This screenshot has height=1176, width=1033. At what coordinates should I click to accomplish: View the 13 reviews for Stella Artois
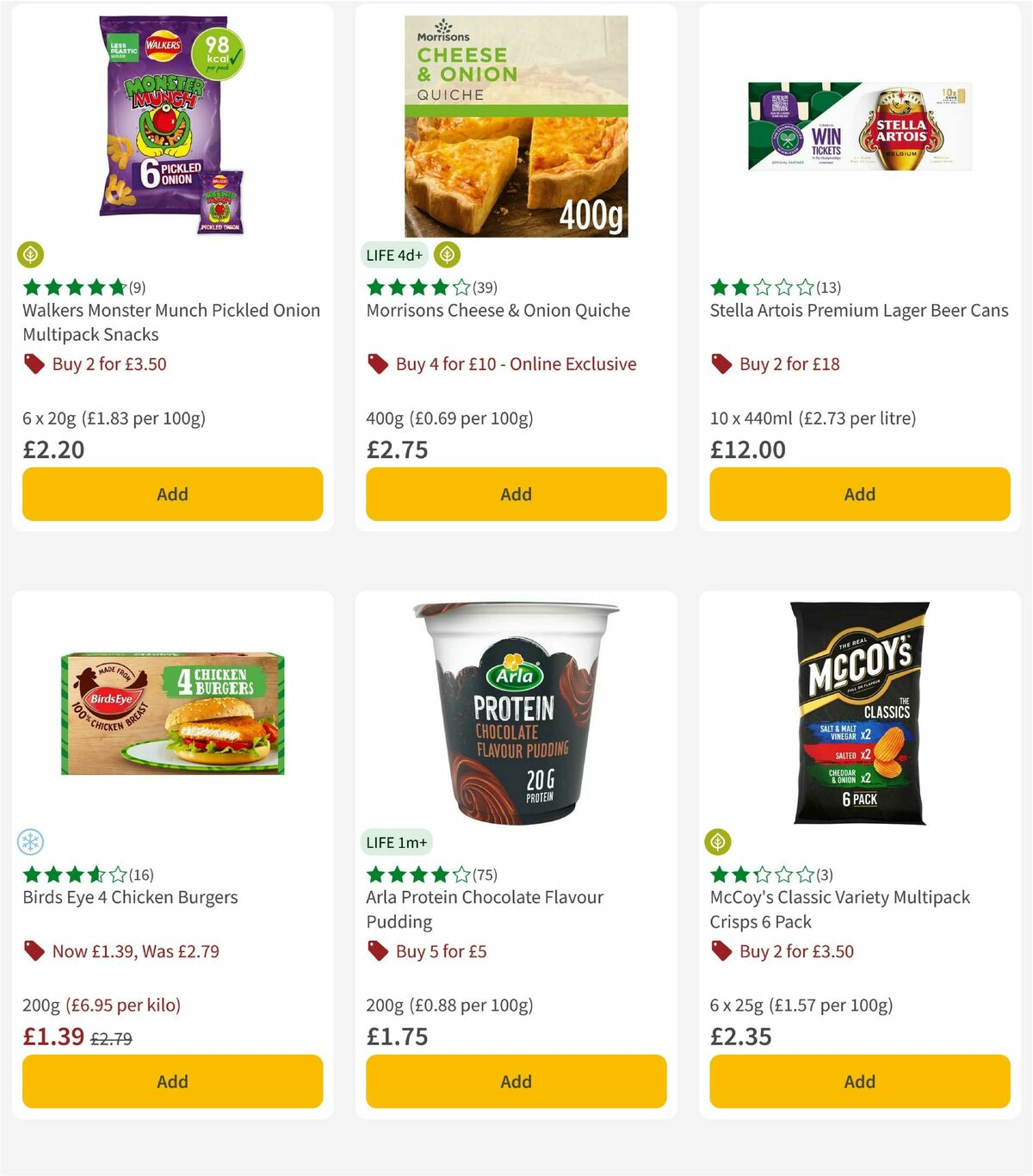pyautogui.click(x=826, y=288)
